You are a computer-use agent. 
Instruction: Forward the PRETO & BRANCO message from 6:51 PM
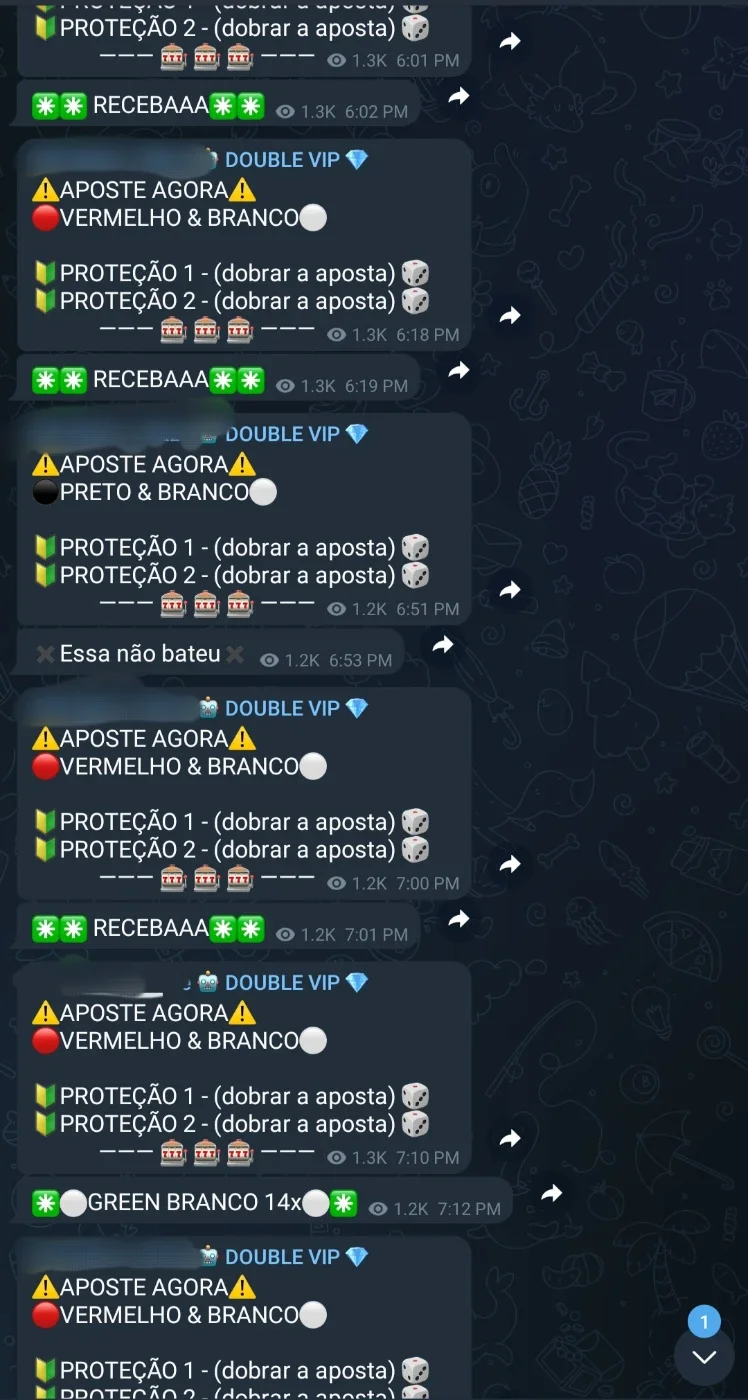pos(511,590)
